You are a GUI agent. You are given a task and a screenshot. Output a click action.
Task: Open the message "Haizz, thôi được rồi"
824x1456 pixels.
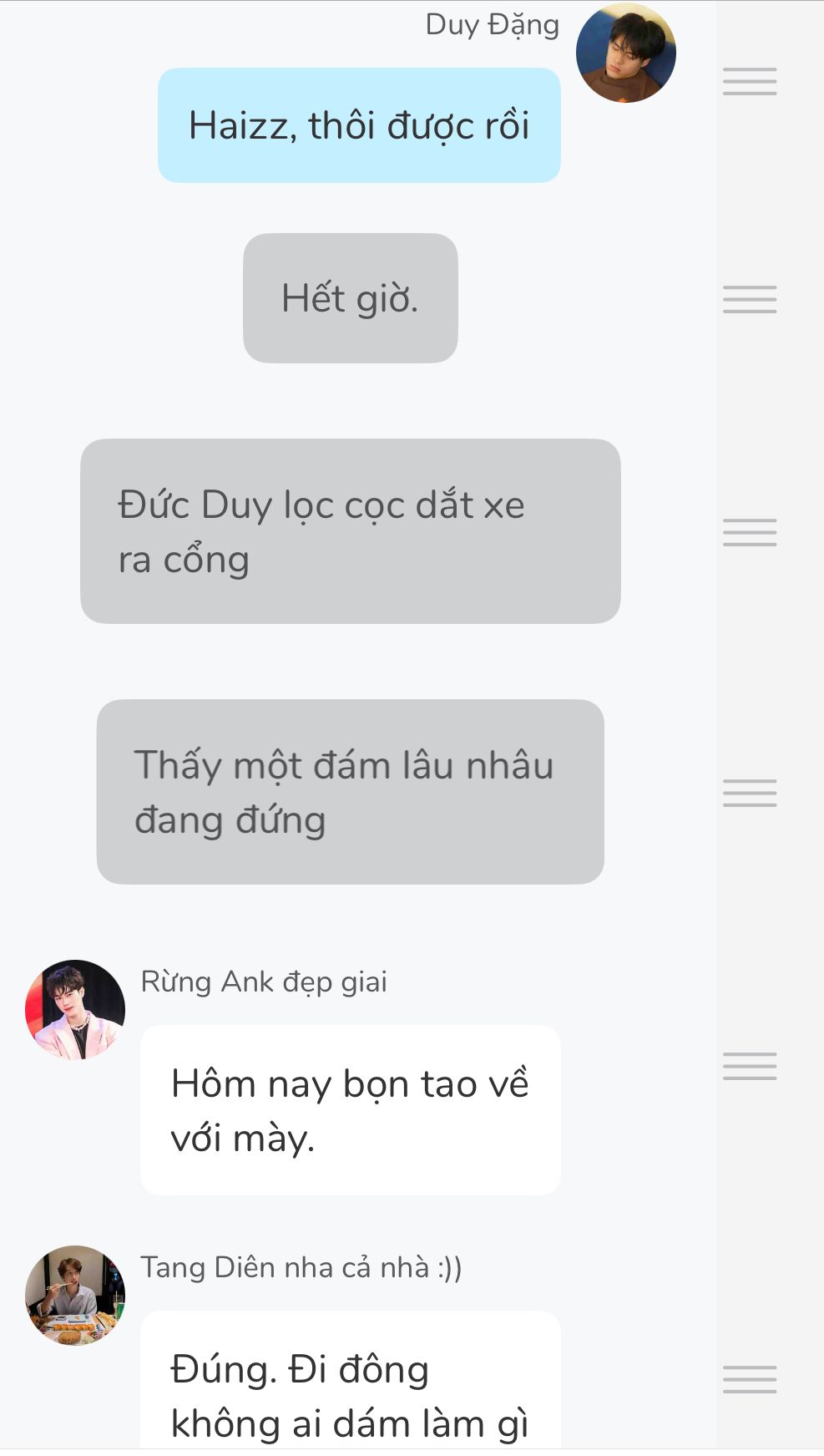359,125
